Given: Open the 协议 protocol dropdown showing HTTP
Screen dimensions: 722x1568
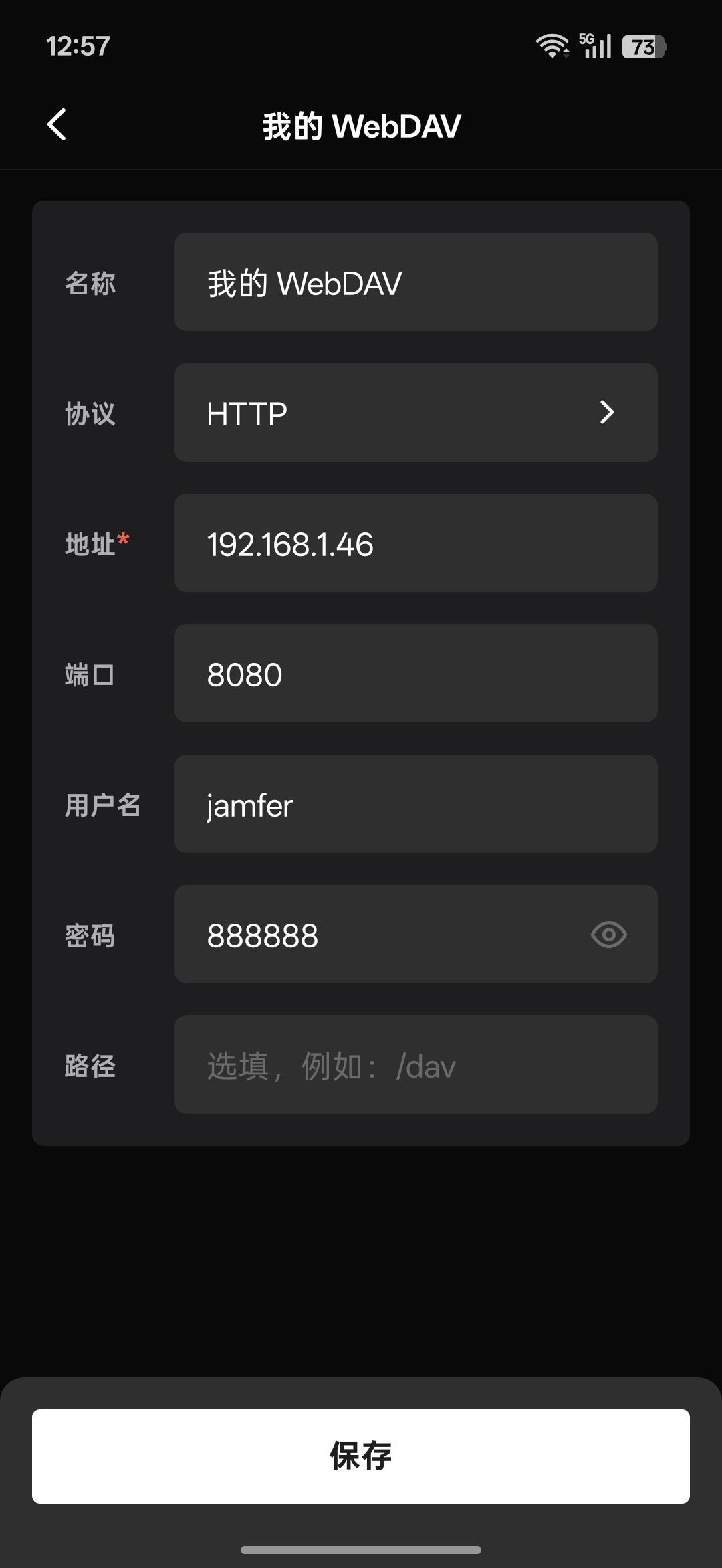Looking at the screenshot, I should 415,413.
